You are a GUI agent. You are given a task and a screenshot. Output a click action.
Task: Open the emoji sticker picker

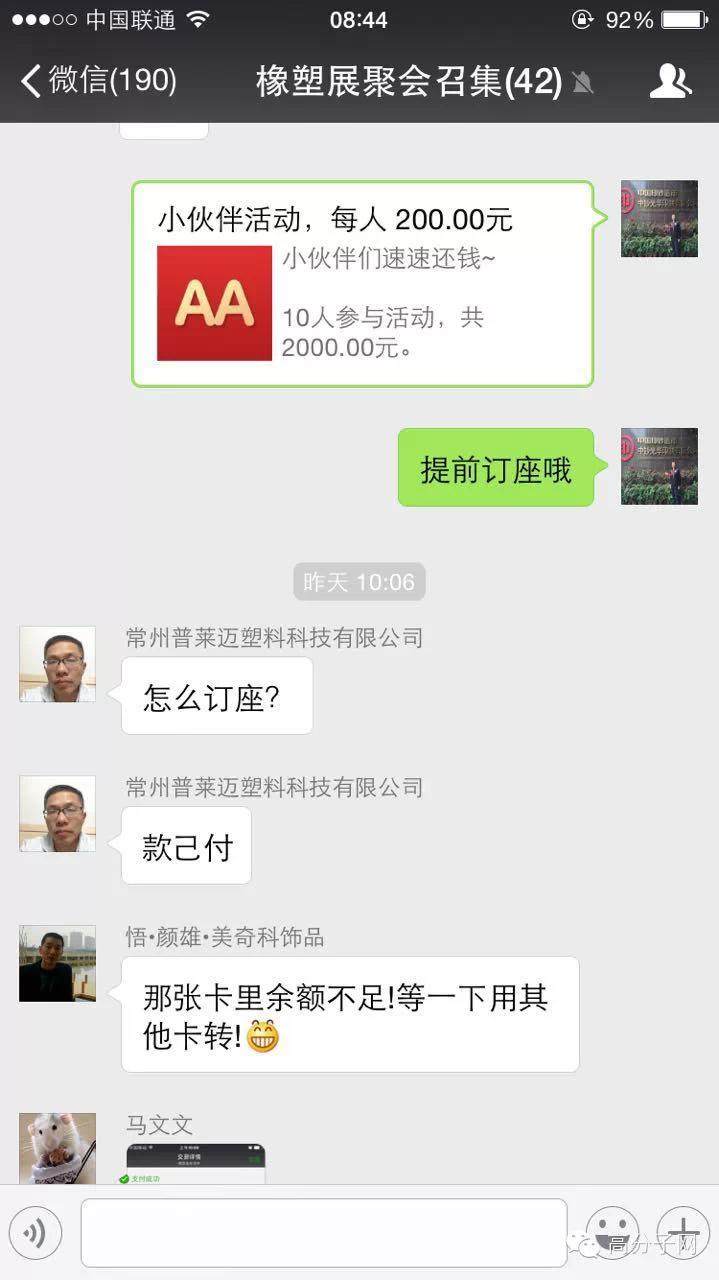pyautogui.click(x=612, y=1233)
